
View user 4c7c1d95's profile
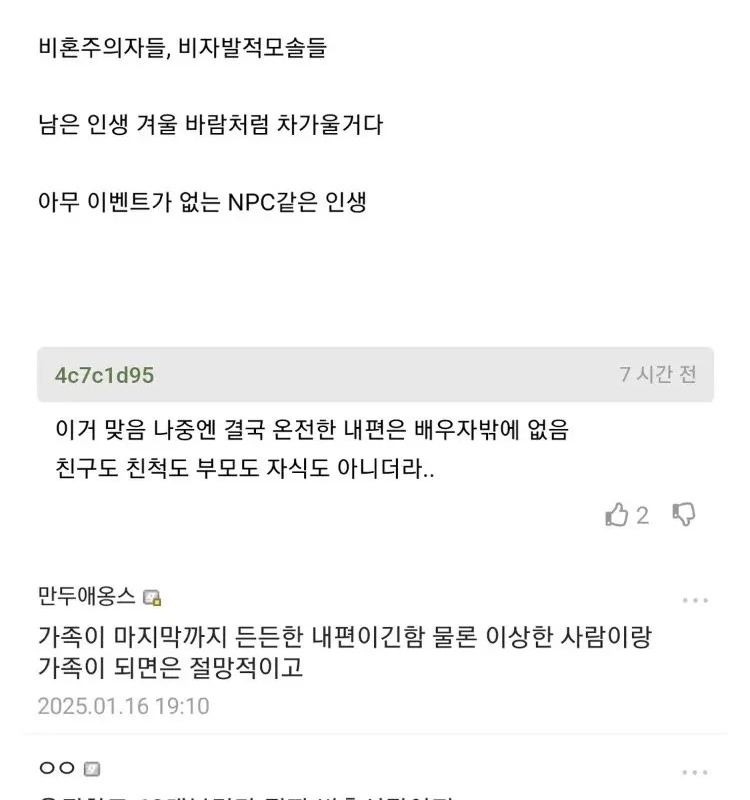104,375
